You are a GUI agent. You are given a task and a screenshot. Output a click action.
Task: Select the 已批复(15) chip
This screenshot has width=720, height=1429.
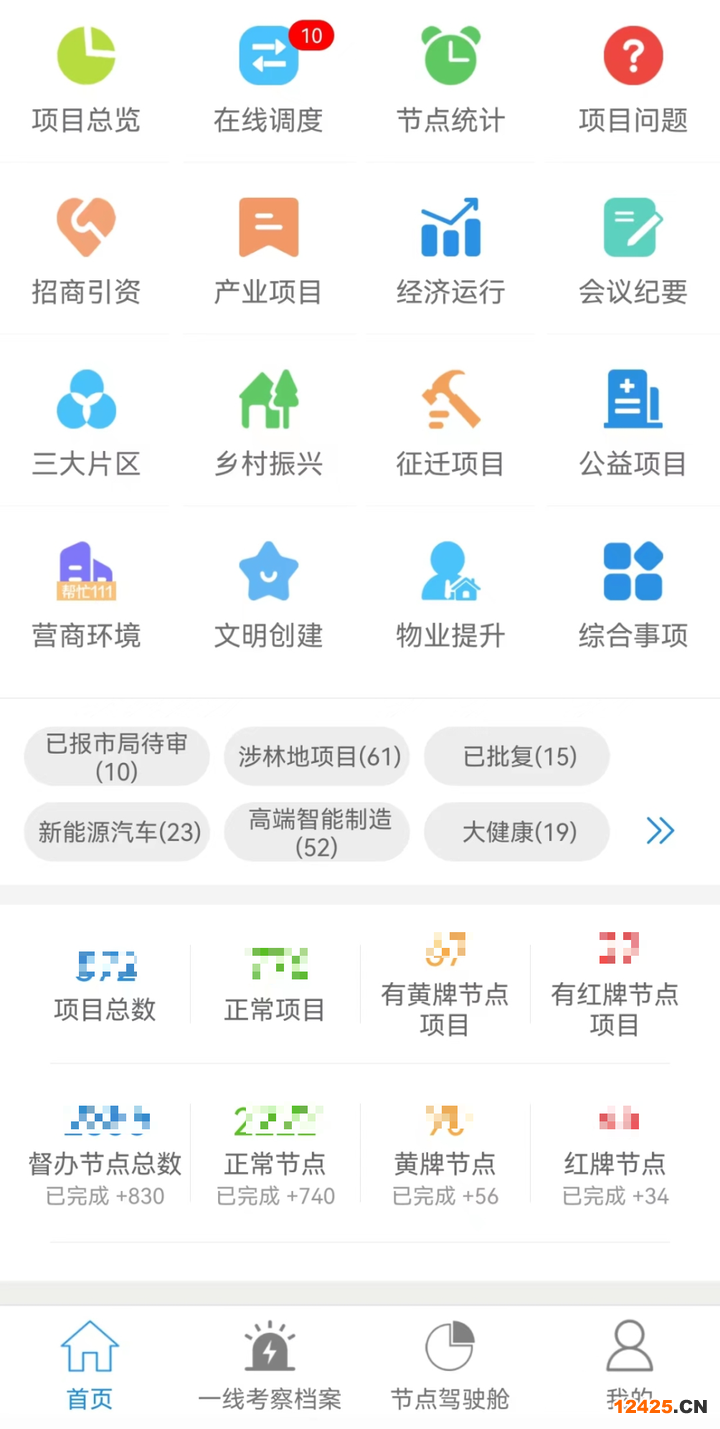[x=518, y=757]
